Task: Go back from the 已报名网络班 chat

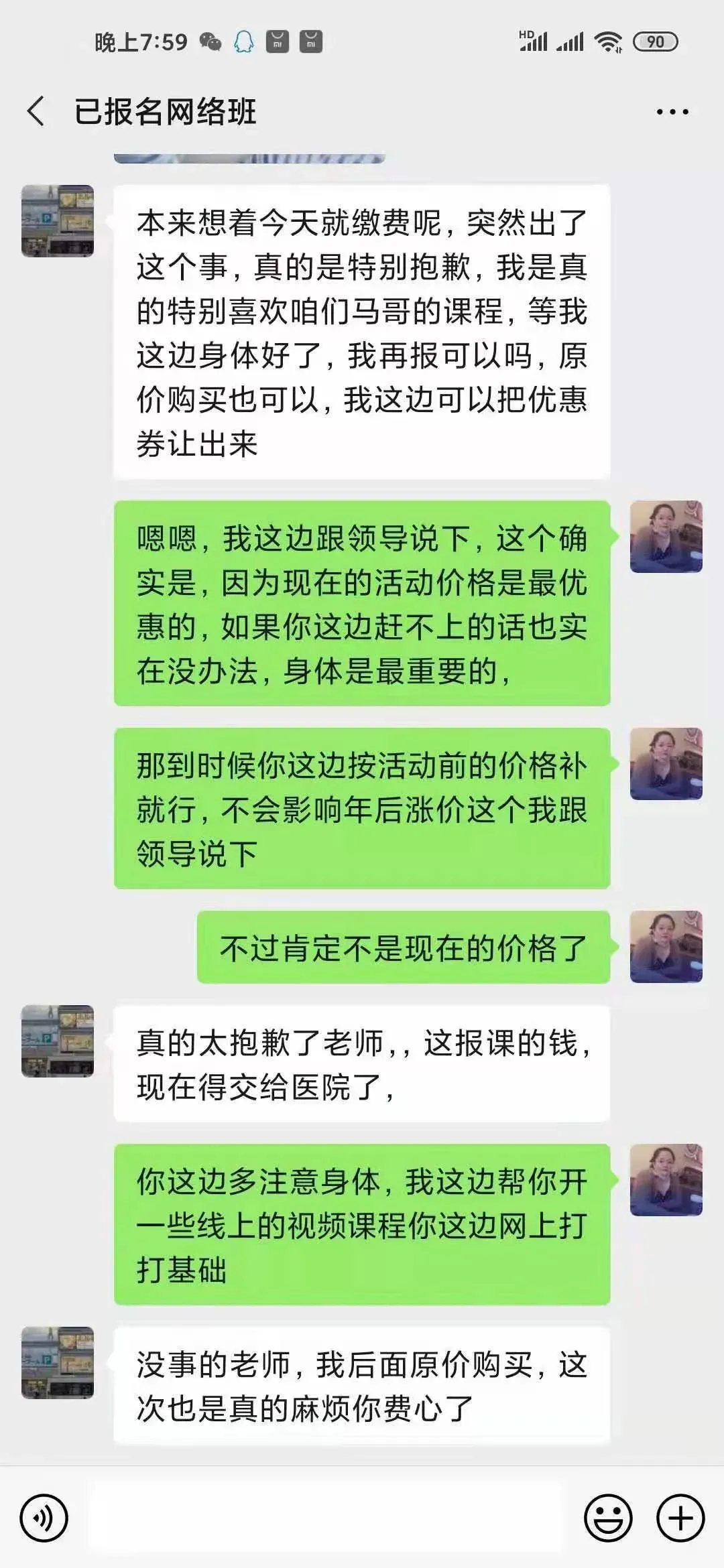Action: [36, 111]
